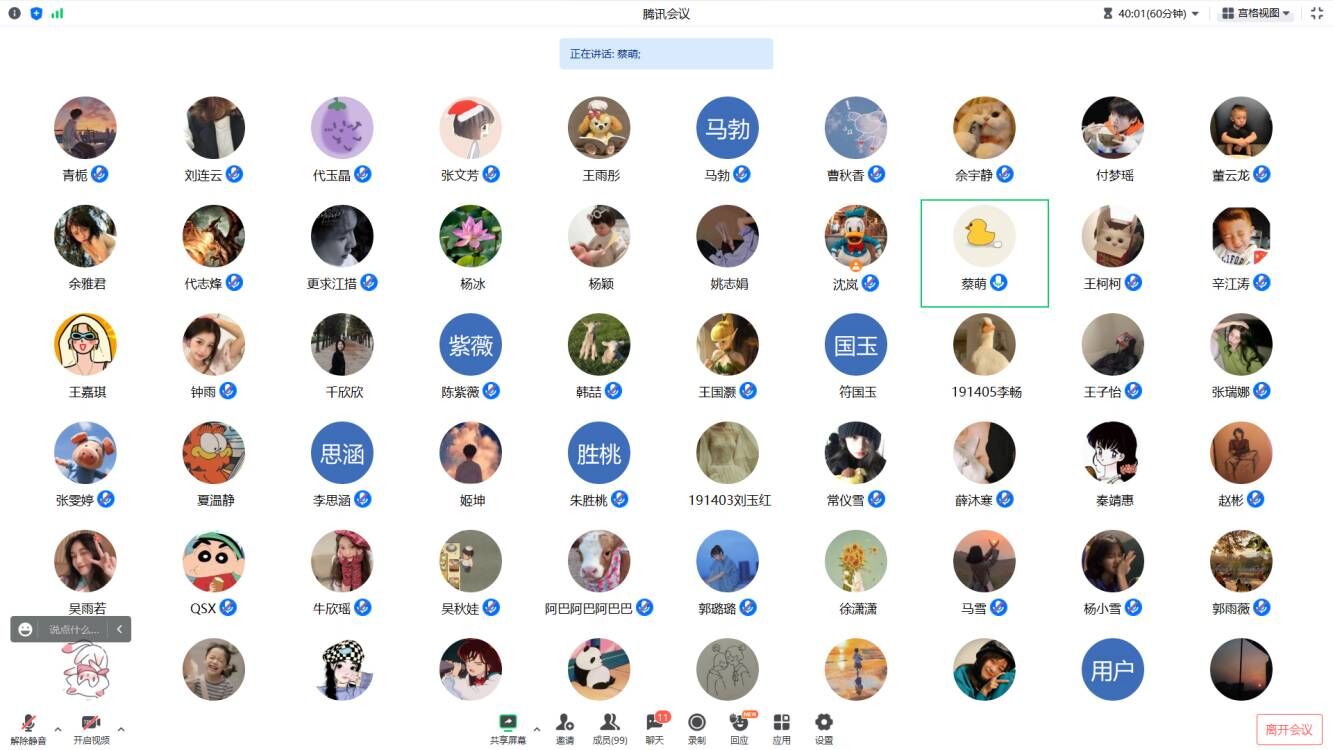The height and width of the screenshot is (750, 1333).
Task: Leave the meeting (离开会议)
Action: [1289, 729]
